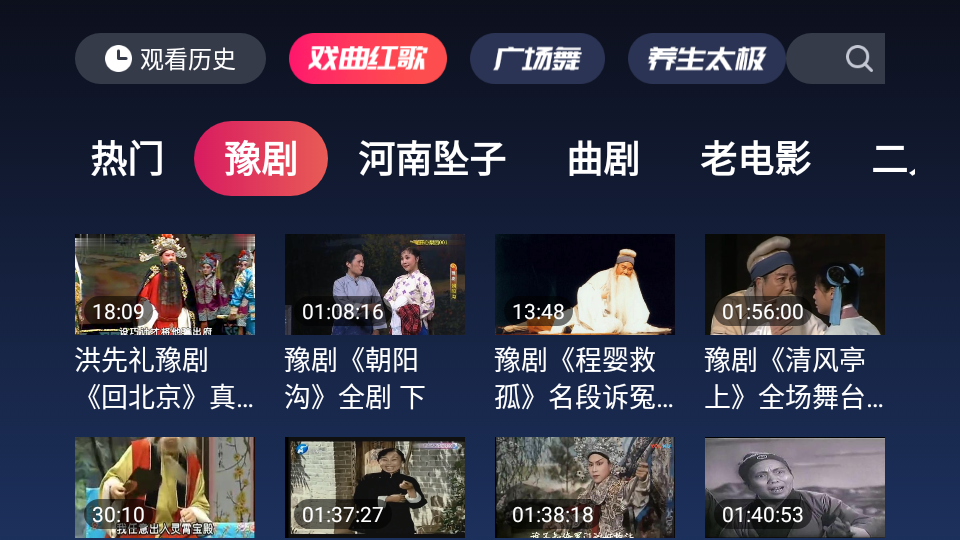The height and width of the screenshot is (540, 960).
Task: Open the 河南坠子 category
Action: coord(432,159)
